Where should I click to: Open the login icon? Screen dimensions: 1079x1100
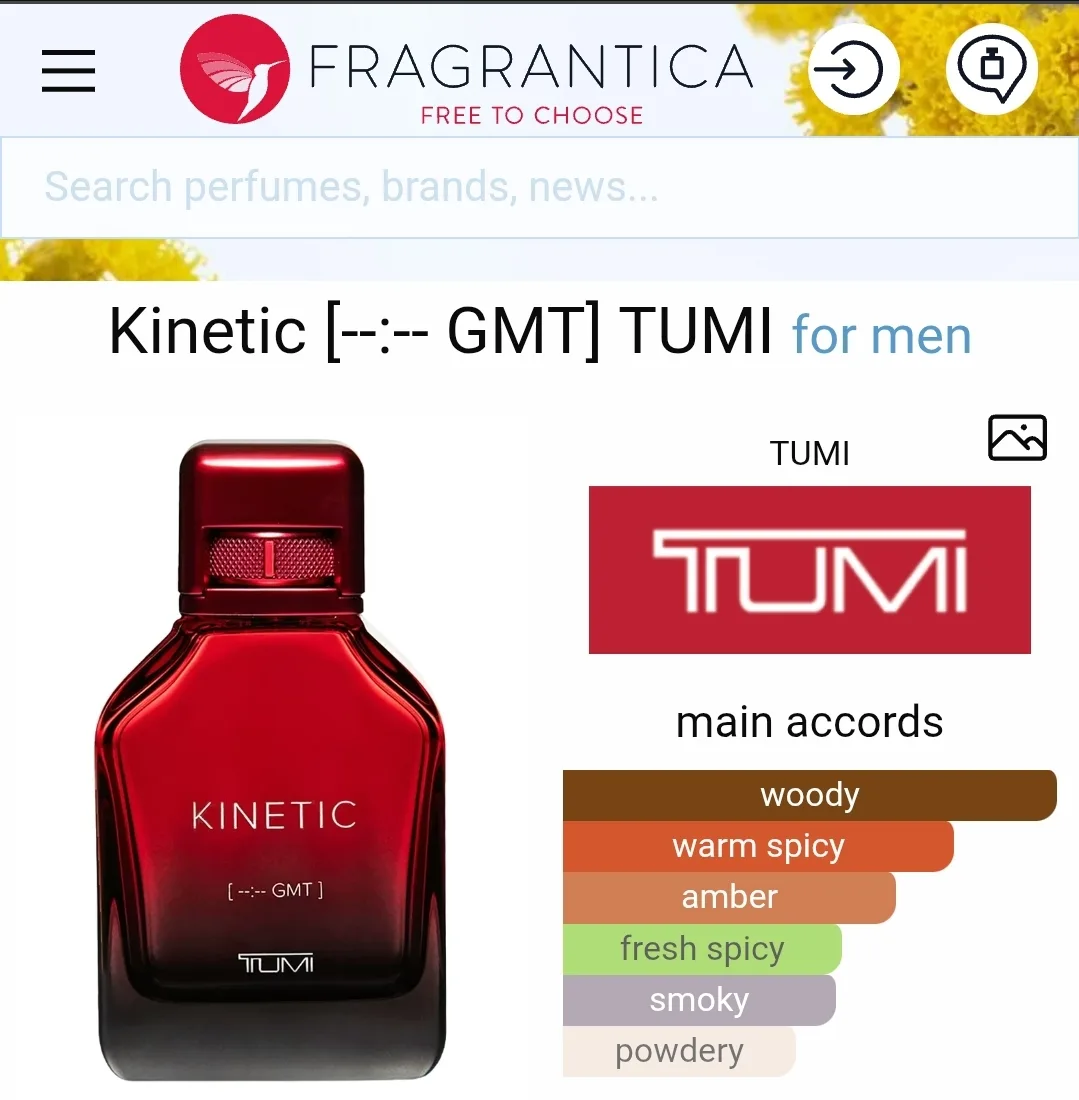pos(852,68)
